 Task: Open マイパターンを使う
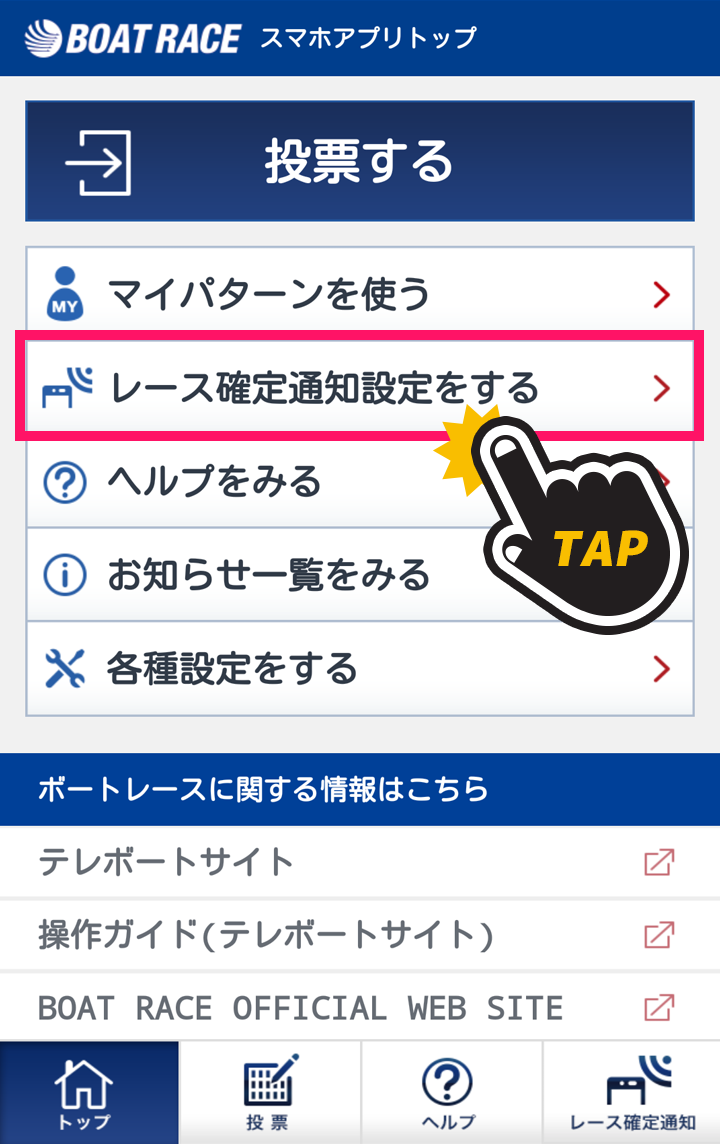pos(359,295)
